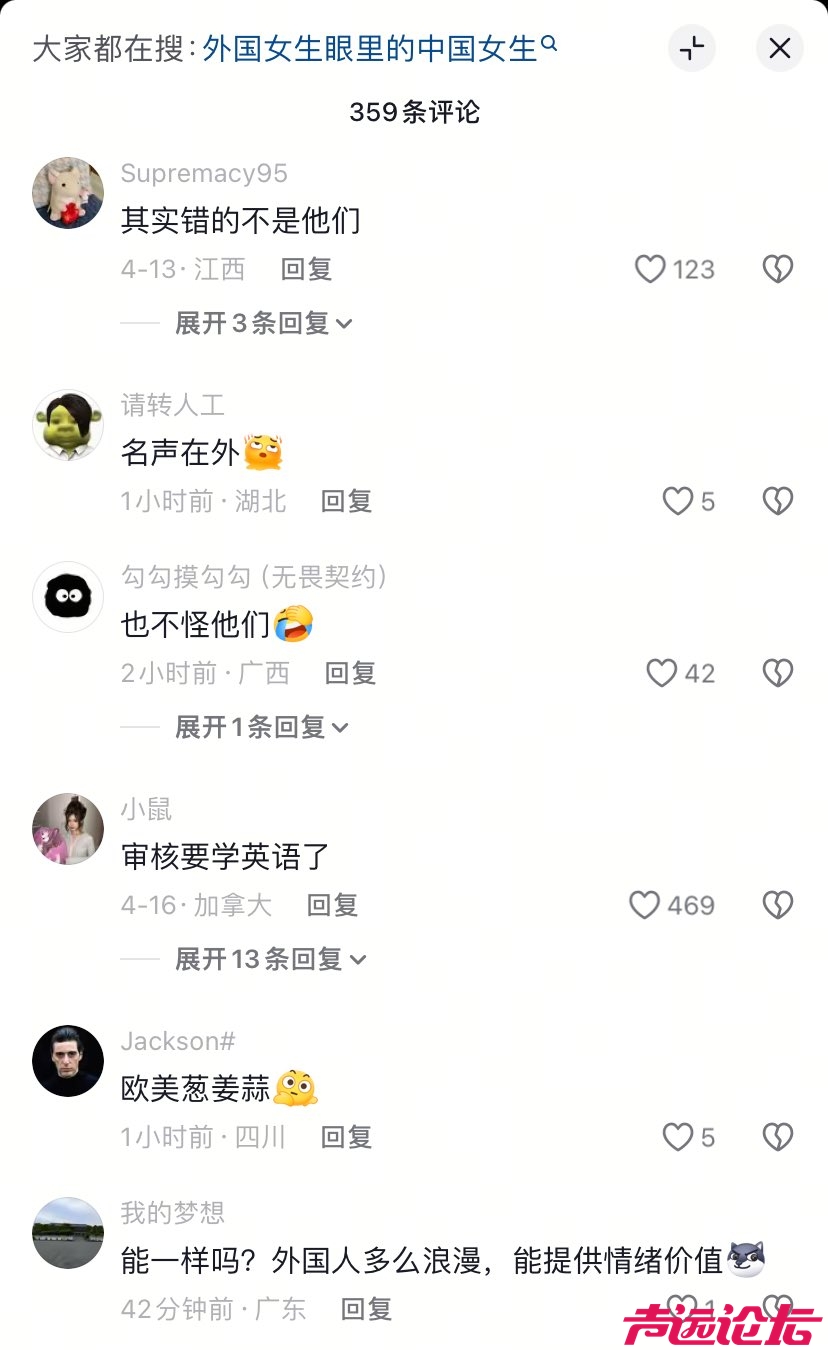Reply to Jackson#'s comment

pos(346,1137)
